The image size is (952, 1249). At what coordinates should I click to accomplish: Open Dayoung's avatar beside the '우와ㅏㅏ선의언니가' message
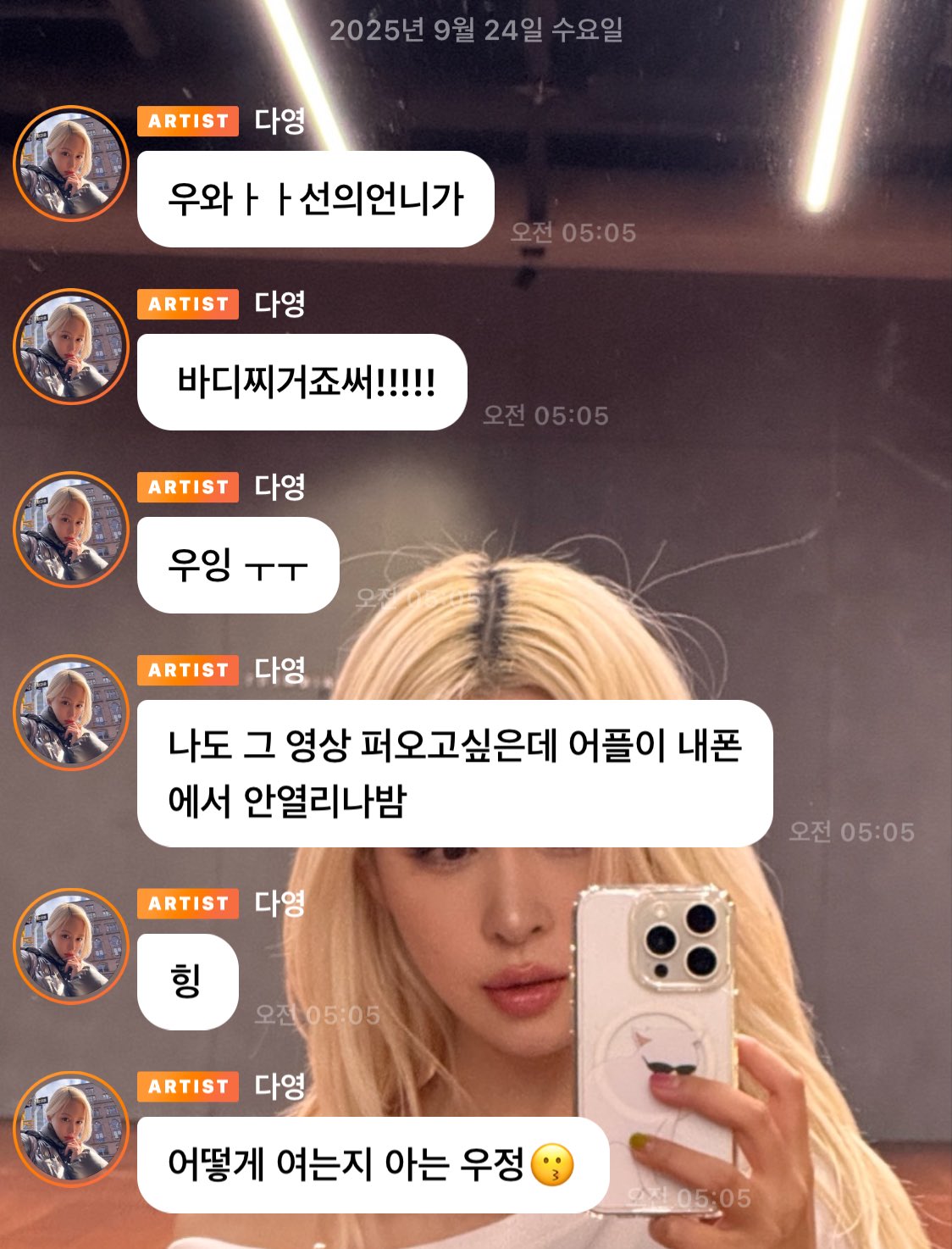71,164
